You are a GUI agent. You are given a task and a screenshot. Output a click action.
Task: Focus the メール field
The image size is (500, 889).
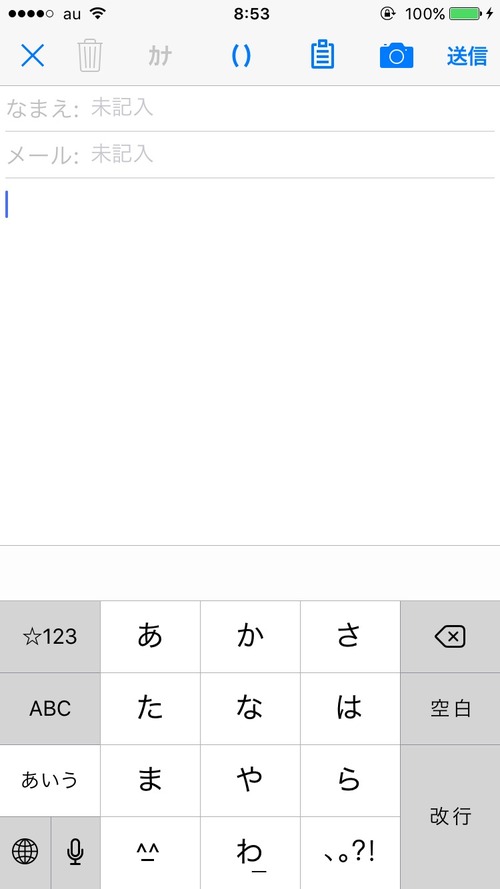[250, 155]
